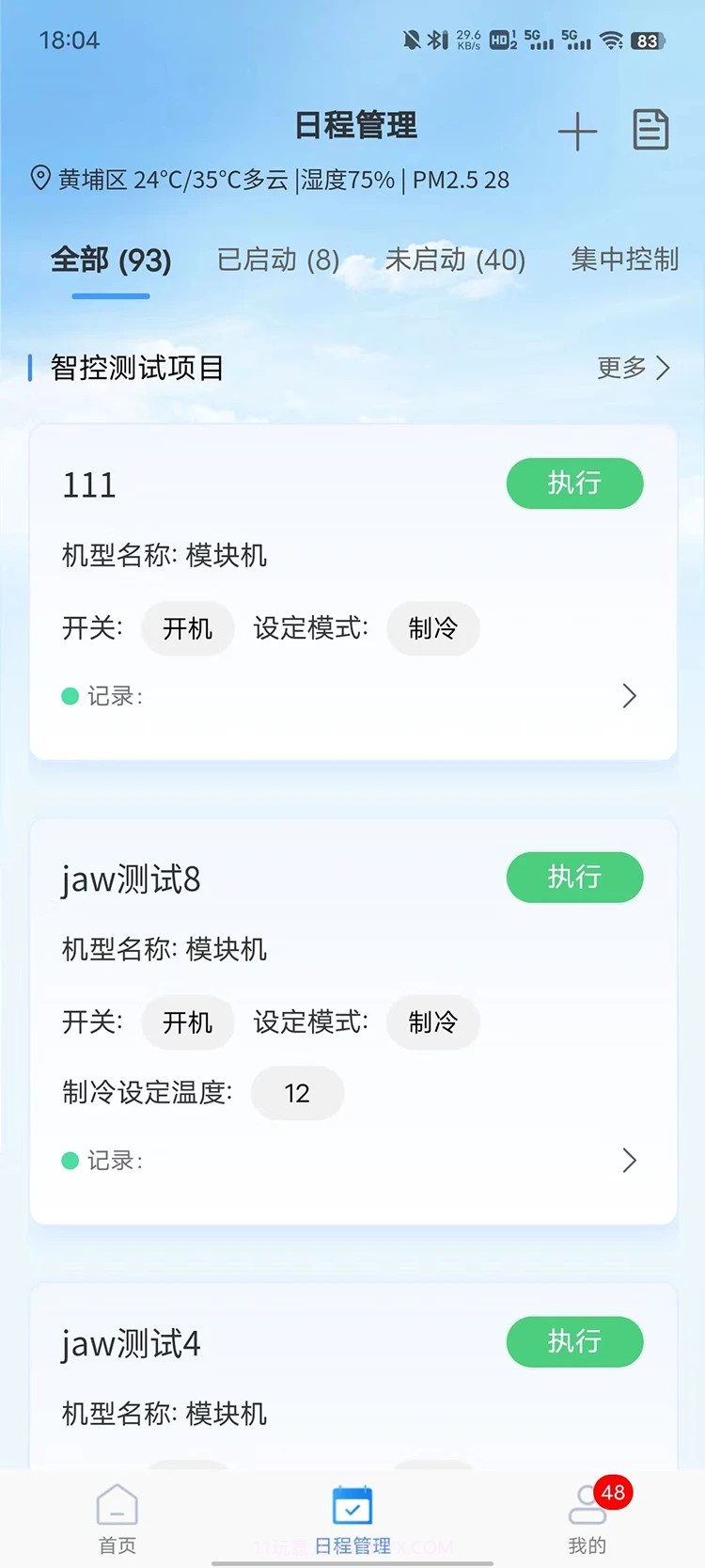Tap the green record dot on 111 card
The image size is (705, 1568).
[x=70, y=696]
